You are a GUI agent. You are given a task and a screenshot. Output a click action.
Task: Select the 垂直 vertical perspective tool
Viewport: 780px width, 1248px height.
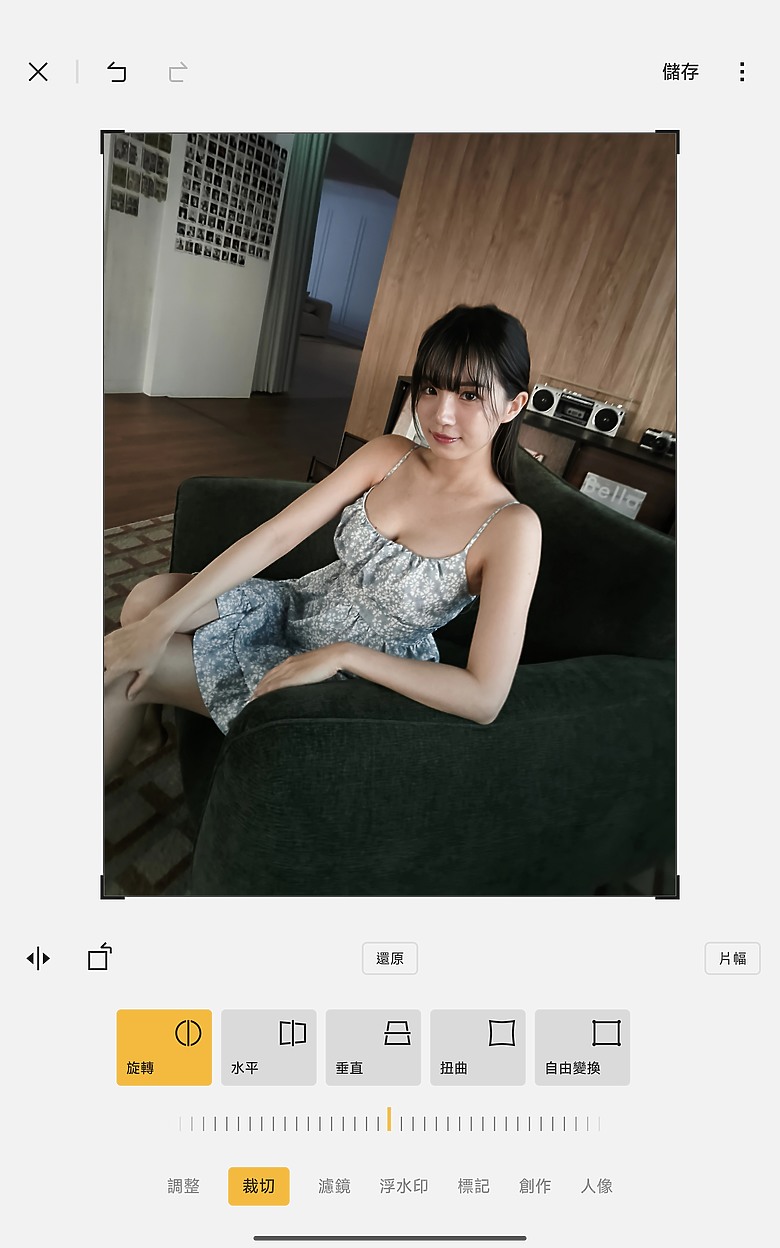click(x=373, y=1047)
